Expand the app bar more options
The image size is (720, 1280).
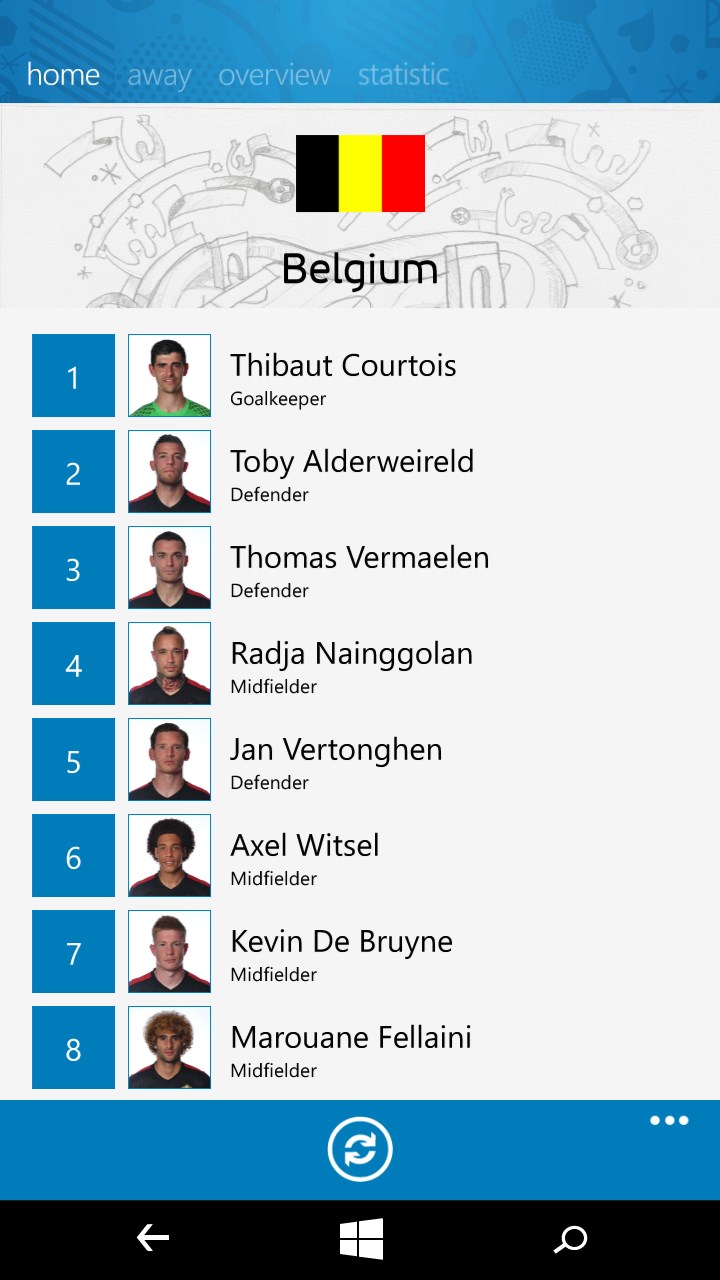point(669,1121)
